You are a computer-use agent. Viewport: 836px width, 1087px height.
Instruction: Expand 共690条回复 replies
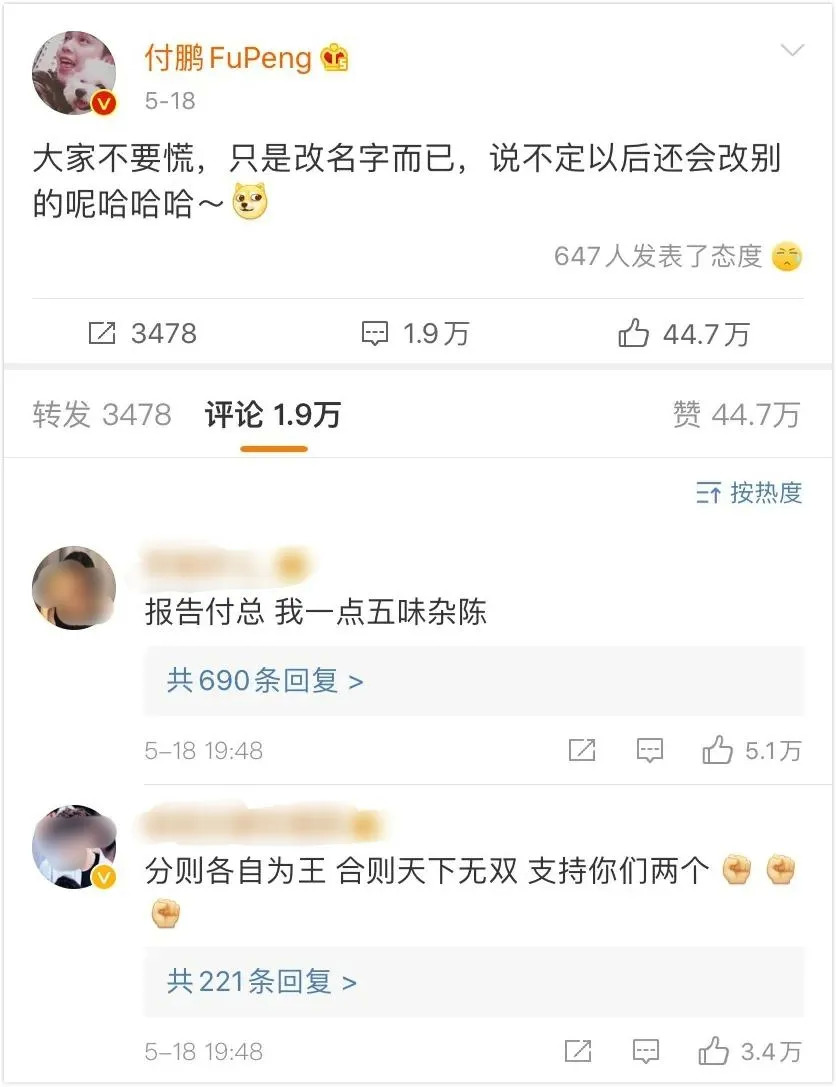pos(265,682)
